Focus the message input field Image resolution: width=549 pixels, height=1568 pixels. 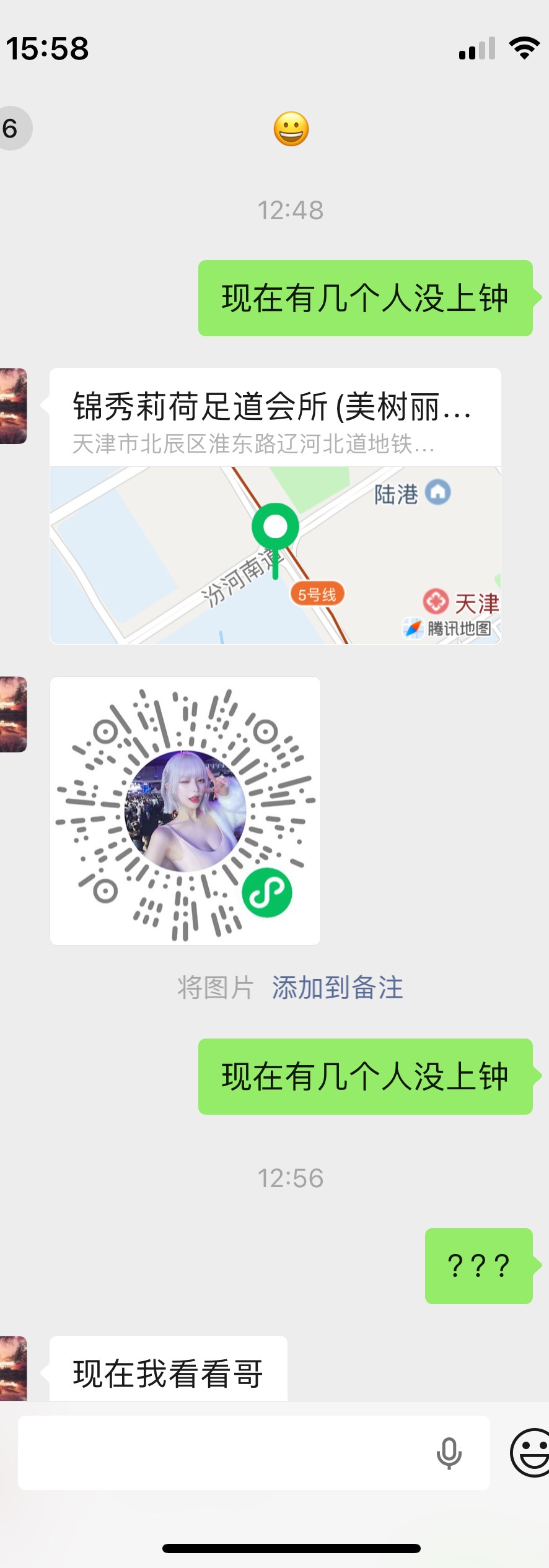pyautogui.click(x=223, y=1452)
